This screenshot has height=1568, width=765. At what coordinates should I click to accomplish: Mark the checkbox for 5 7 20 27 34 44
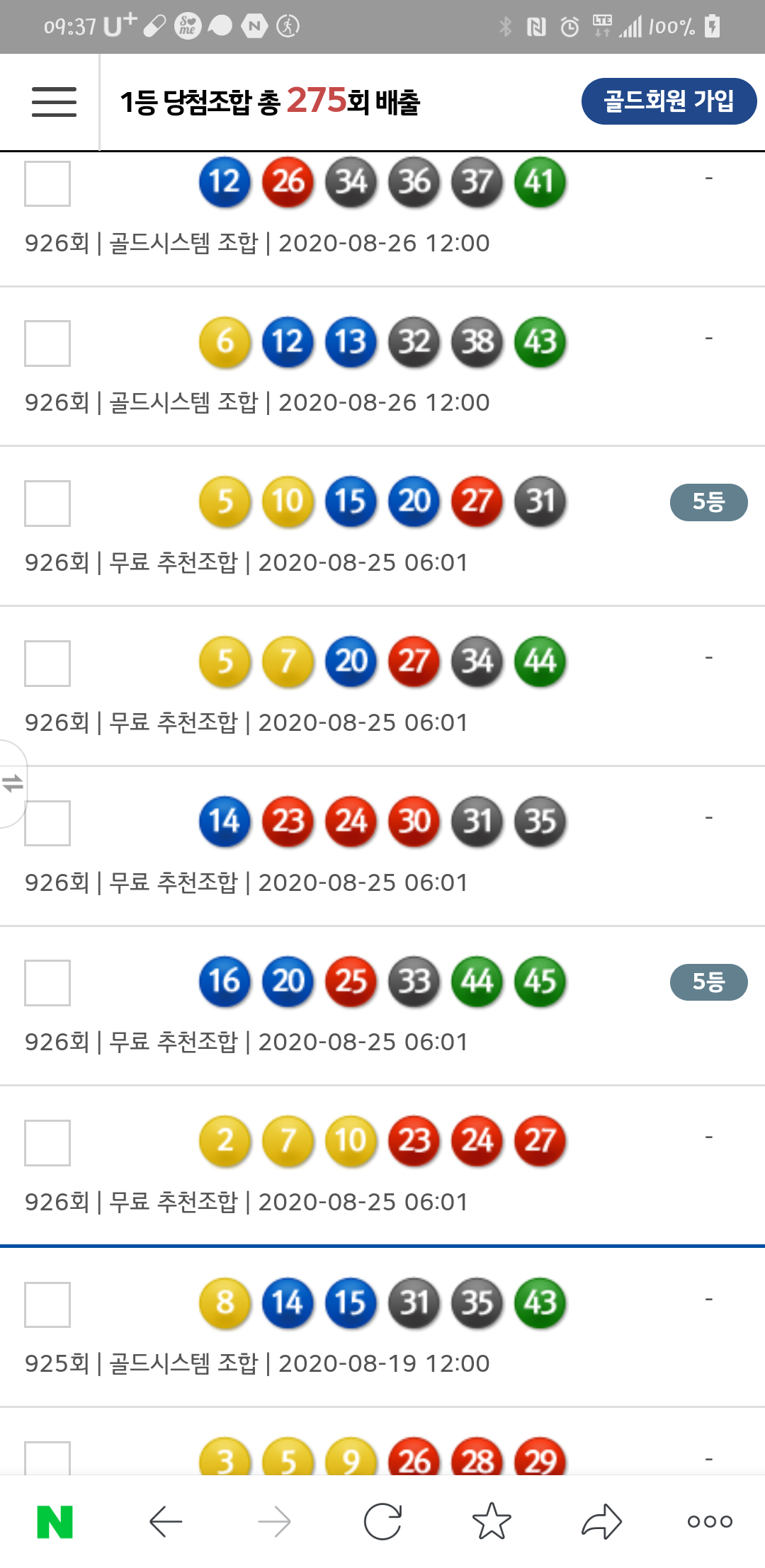click(47, 664)
